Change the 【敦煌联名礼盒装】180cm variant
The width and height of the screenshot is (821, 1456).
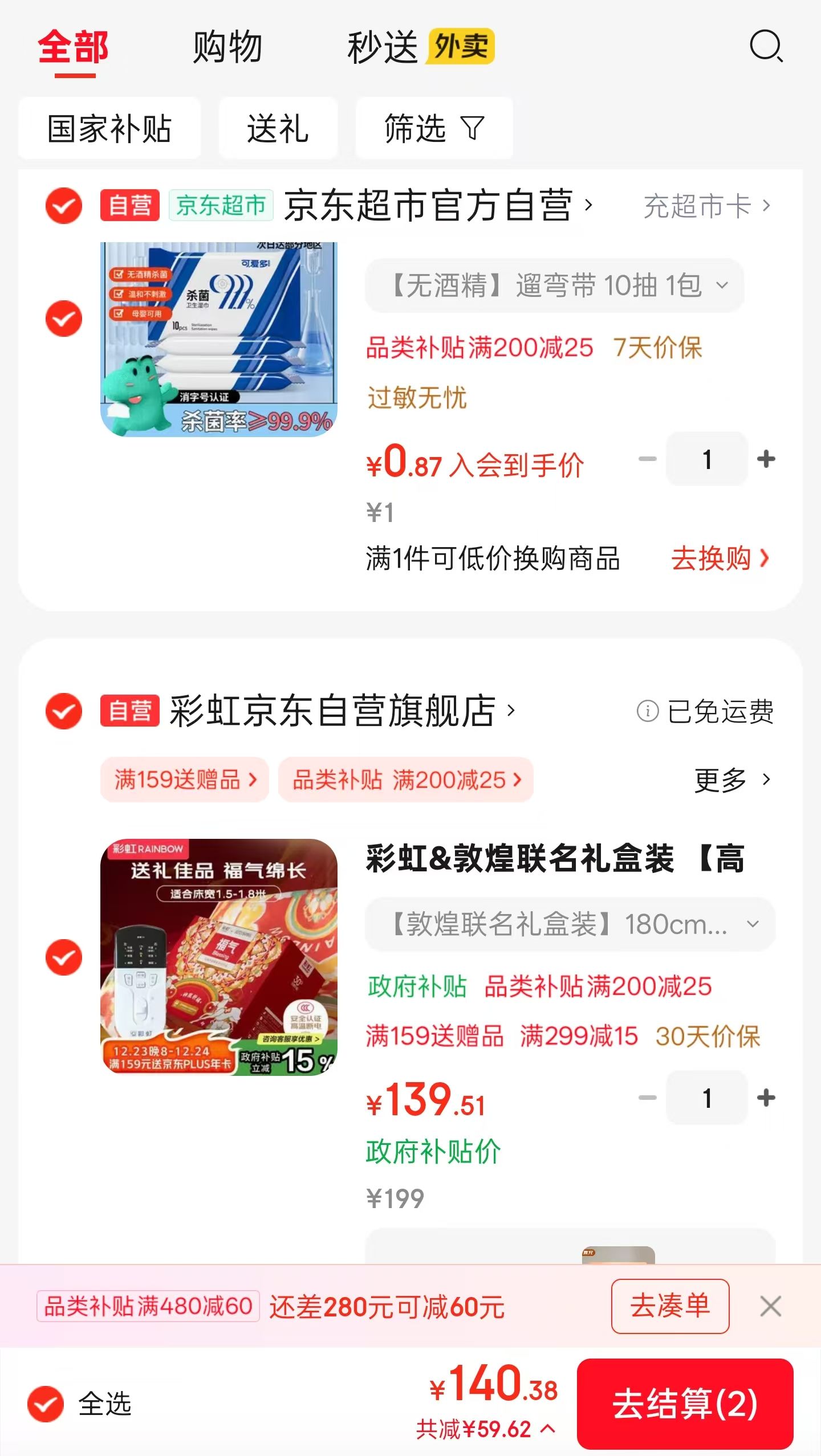tap(570, 924)
